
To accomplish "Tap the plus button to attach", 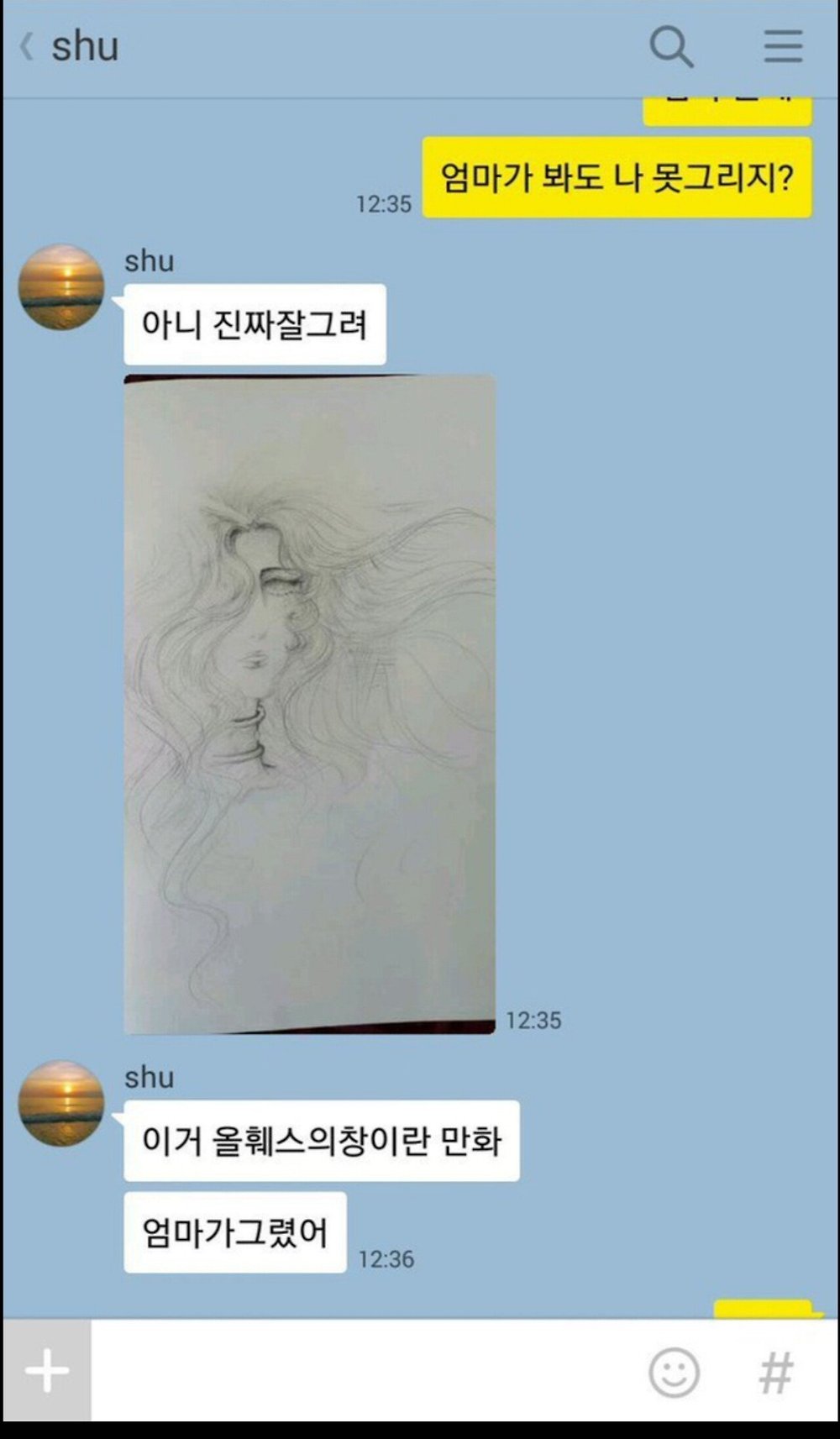I will tap(47, 1371).
